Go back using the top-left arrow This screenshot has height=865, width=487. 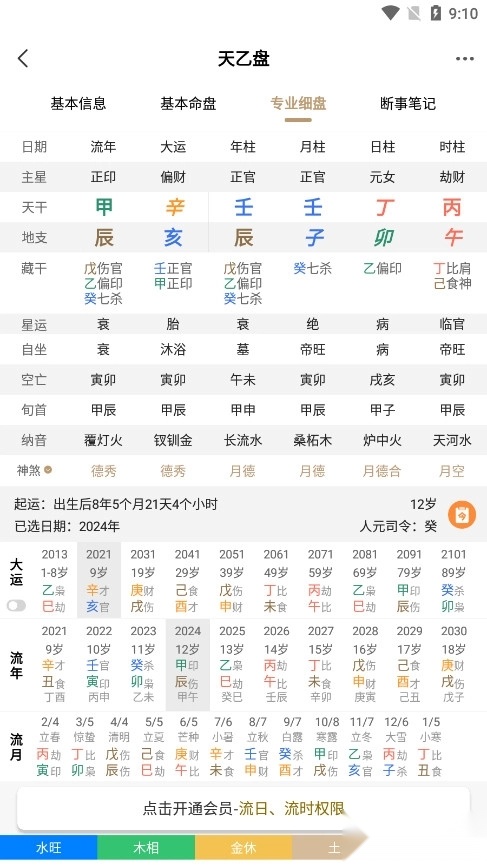coord(23,58)
